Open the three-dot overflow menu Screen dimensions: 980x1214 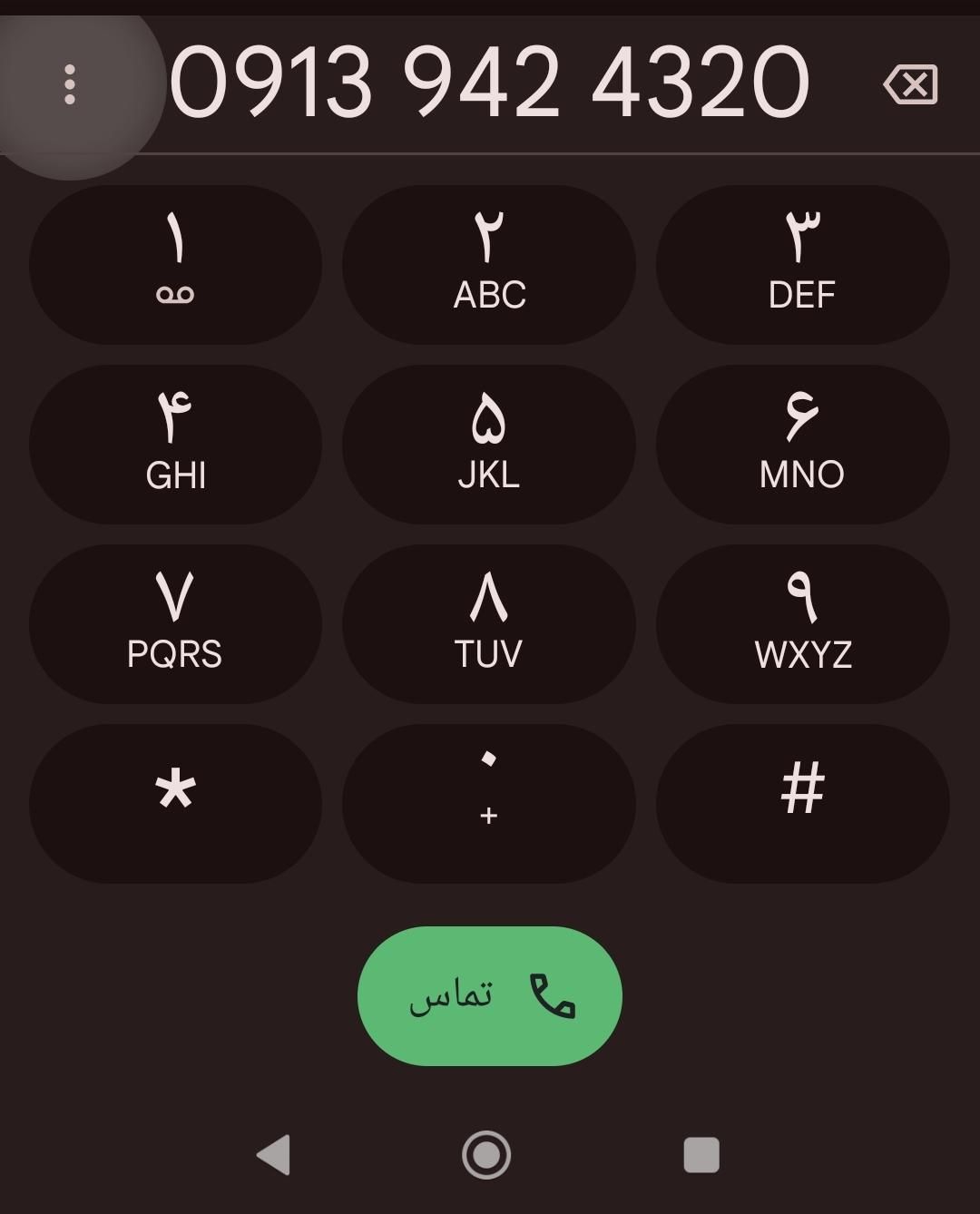(69, 84)
